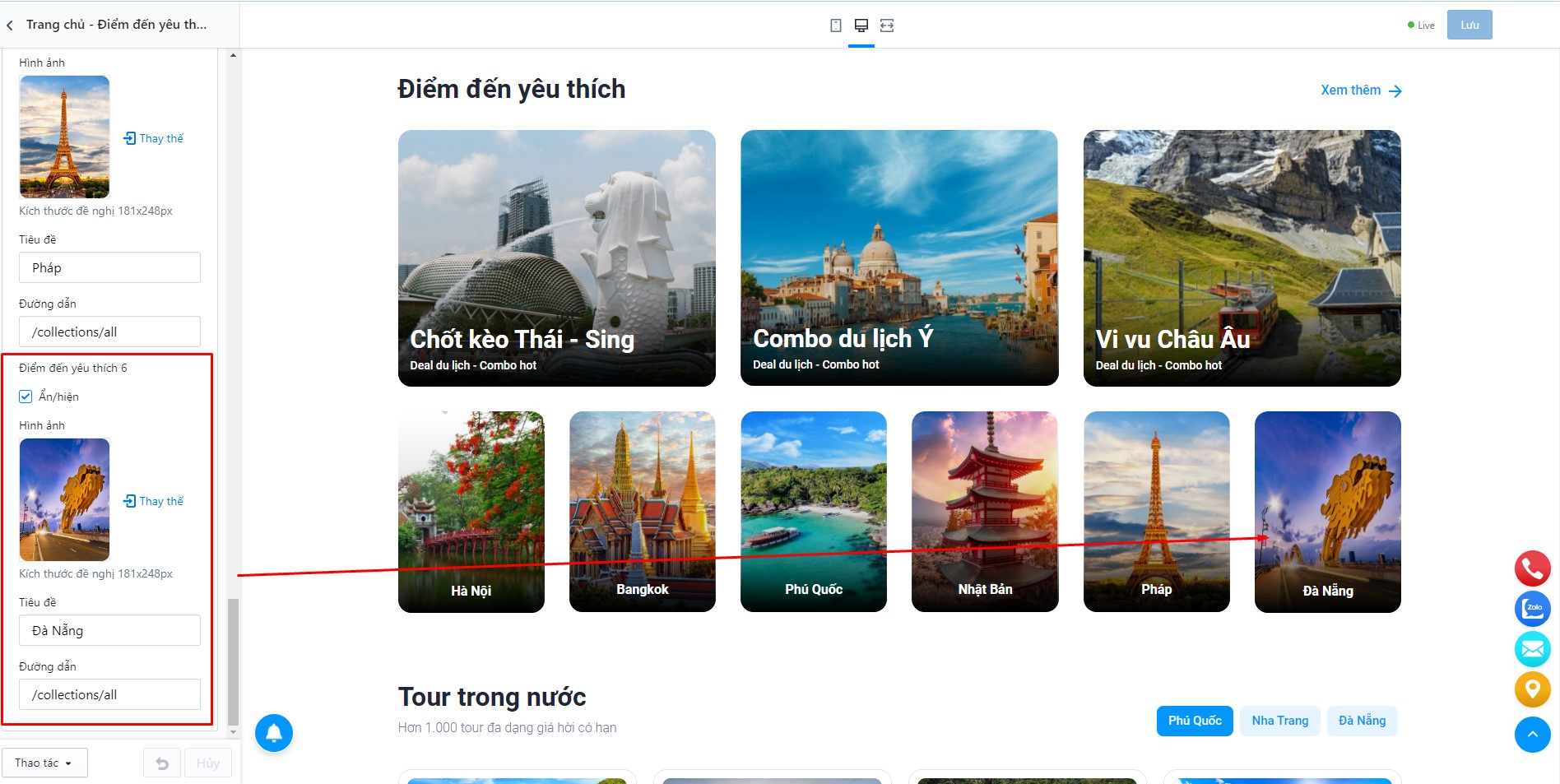Open Xem thêm link
Viewport: 1560px width, 784px height.
point(1361,90)
